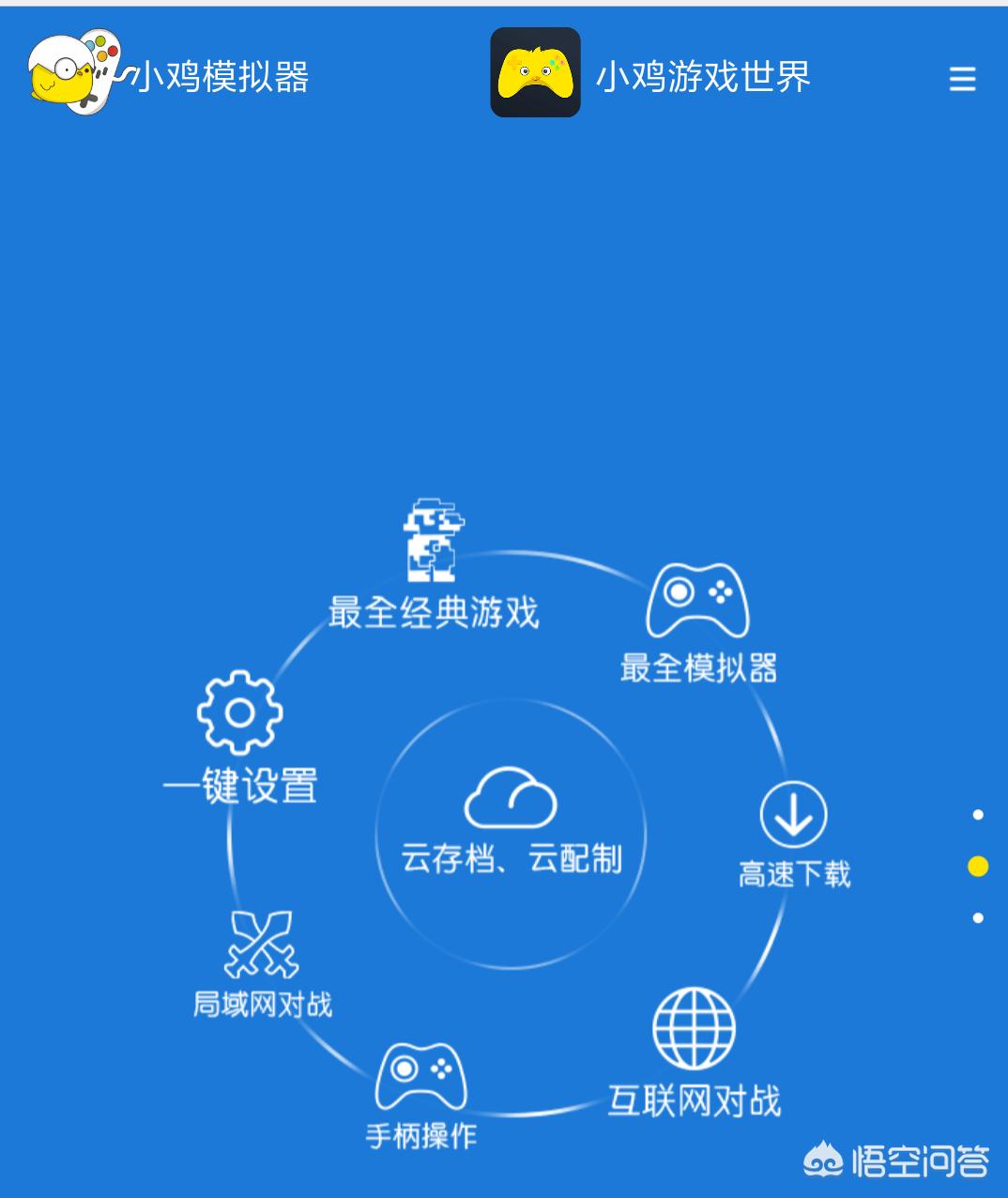Jump to the third page dot

(x=978, y=917)
